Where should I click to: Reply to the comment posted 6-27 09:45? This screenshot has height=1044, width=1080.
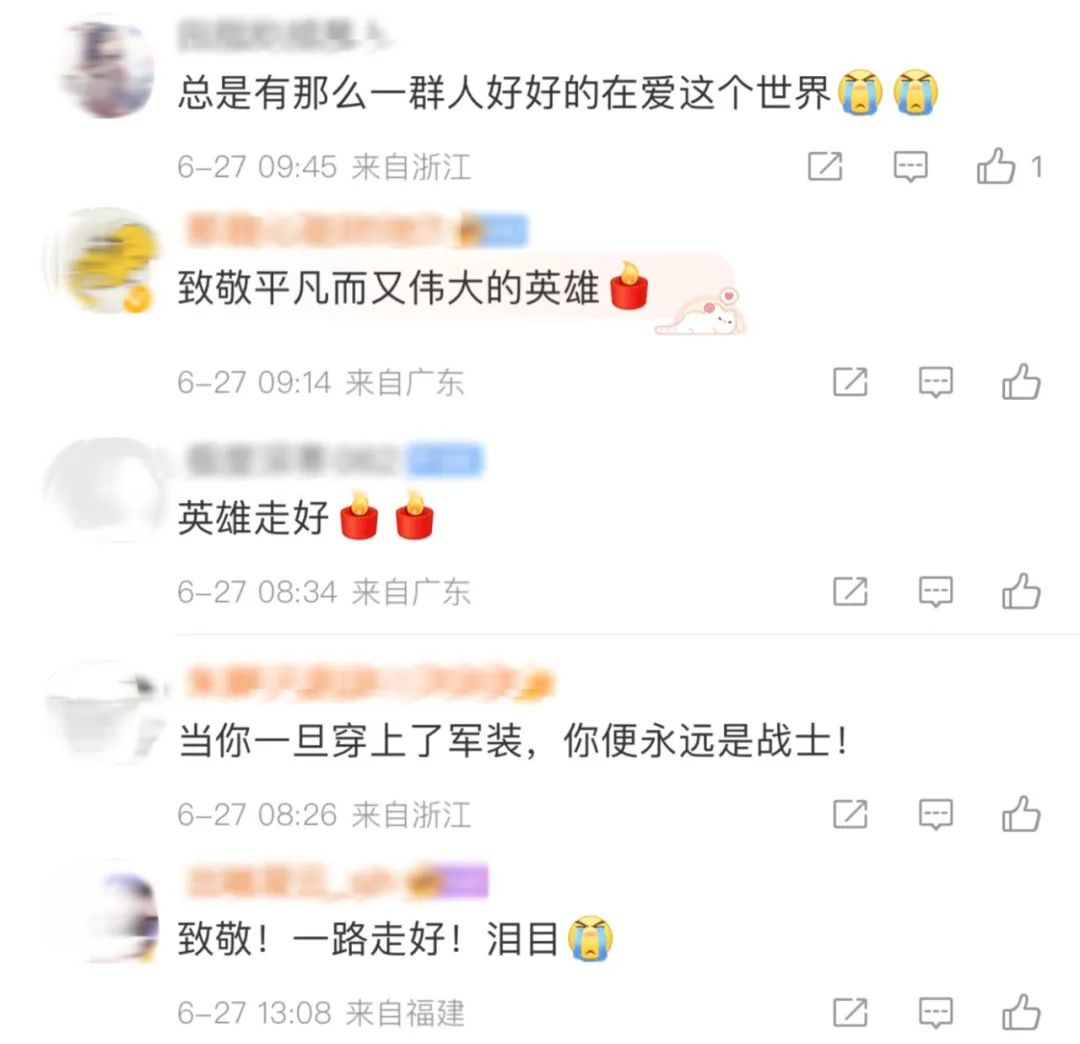point(909,167)
